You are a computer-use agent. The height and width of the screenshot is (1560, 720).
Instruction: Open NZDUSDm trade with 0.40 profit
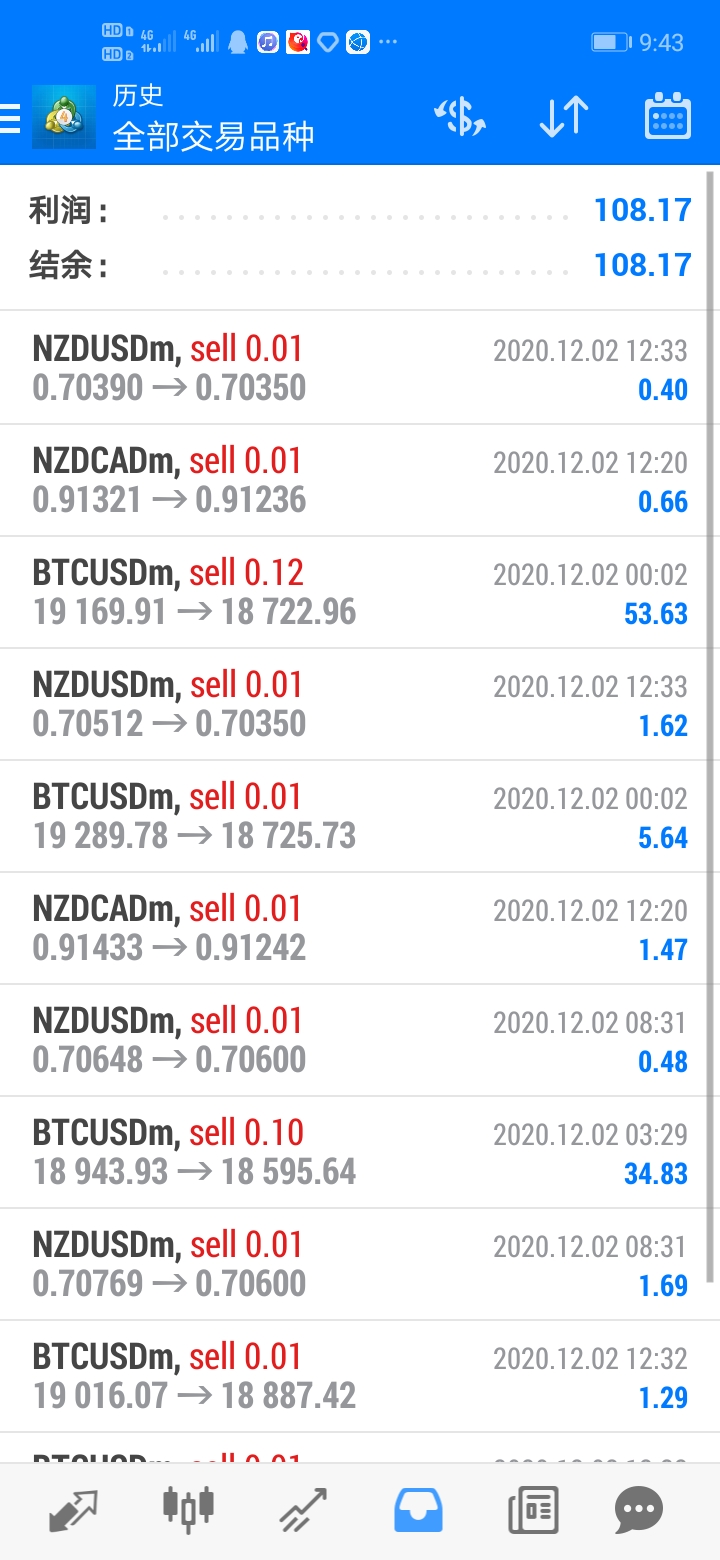point(360,368)
